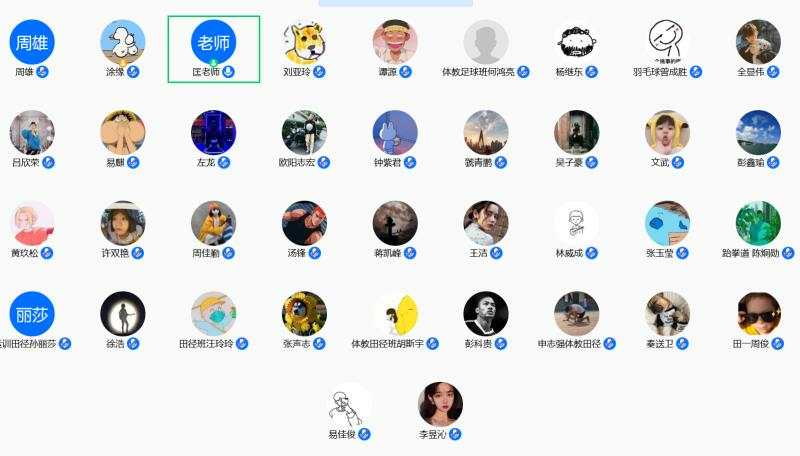Tap 张声志's sunflower avatar tile

point(304,313)
